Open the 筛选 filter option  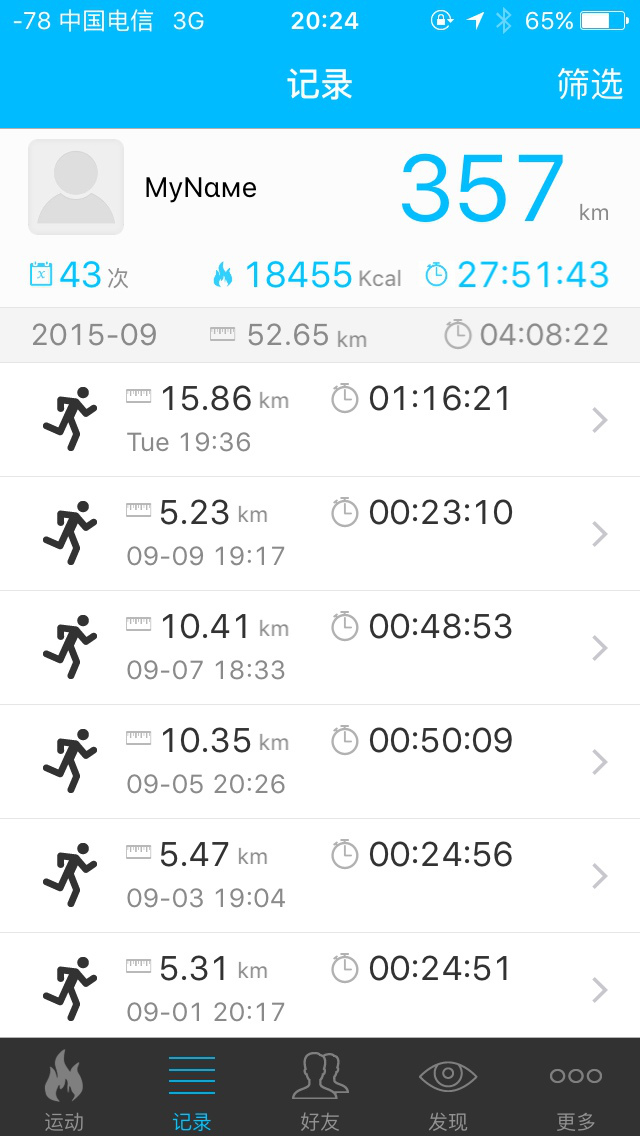[589, 85]
